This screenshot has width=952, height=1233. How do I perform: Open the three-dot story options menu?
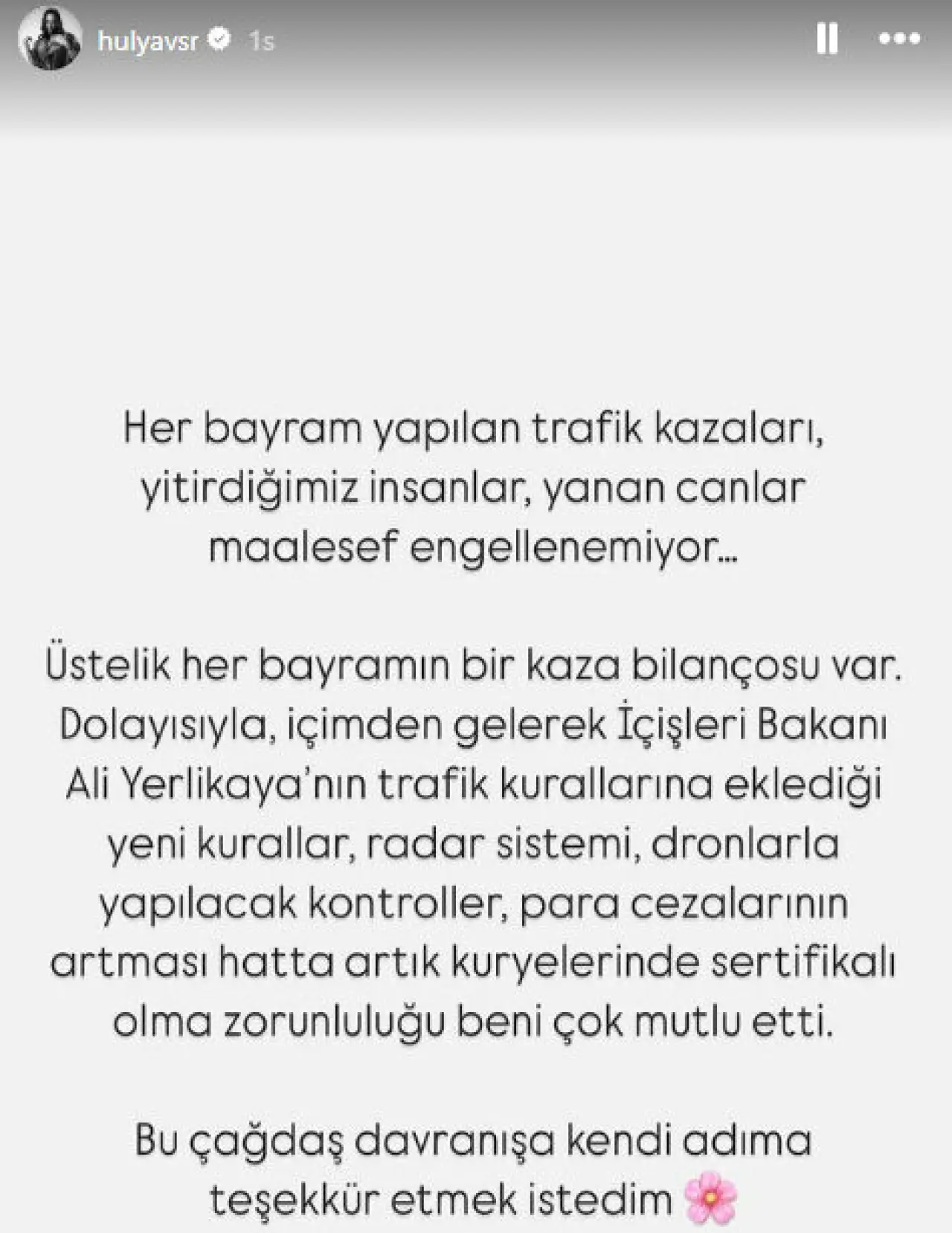pyautogui.click(x=899, y=39)
